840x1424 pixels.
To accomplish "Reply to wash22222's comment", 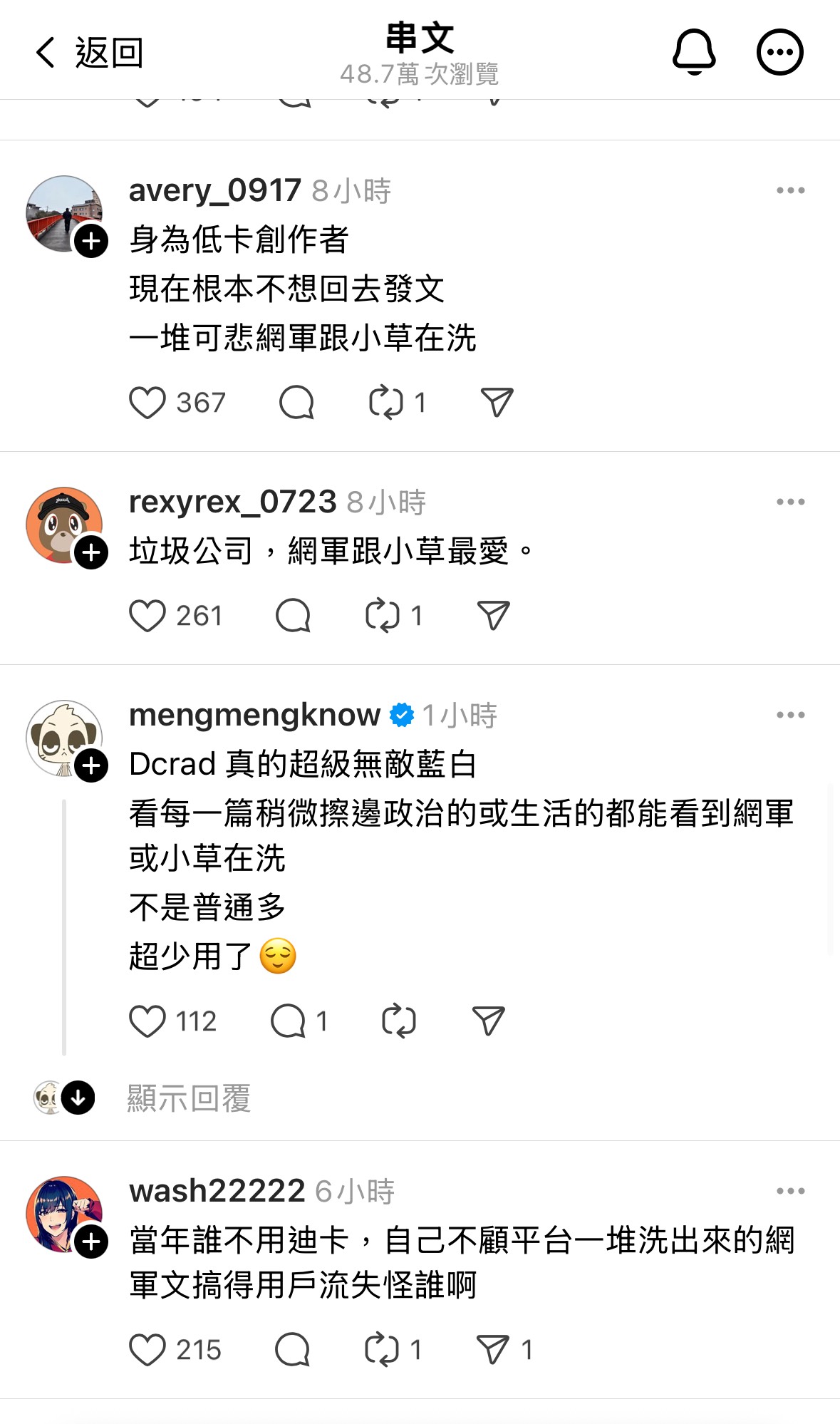I will tap(292, 1350).
